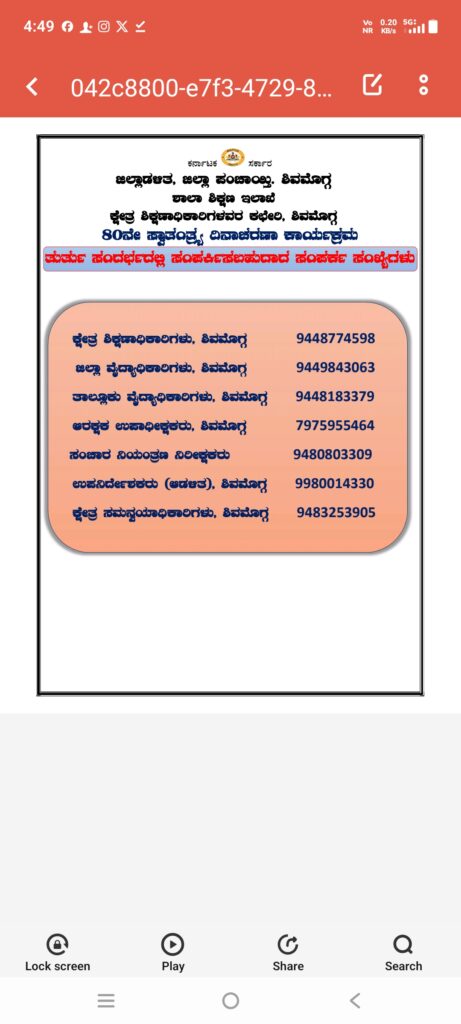The width and height of the screenshot is (461, 1024).
Task: Start Play mode
Action: tap(173, 952)
